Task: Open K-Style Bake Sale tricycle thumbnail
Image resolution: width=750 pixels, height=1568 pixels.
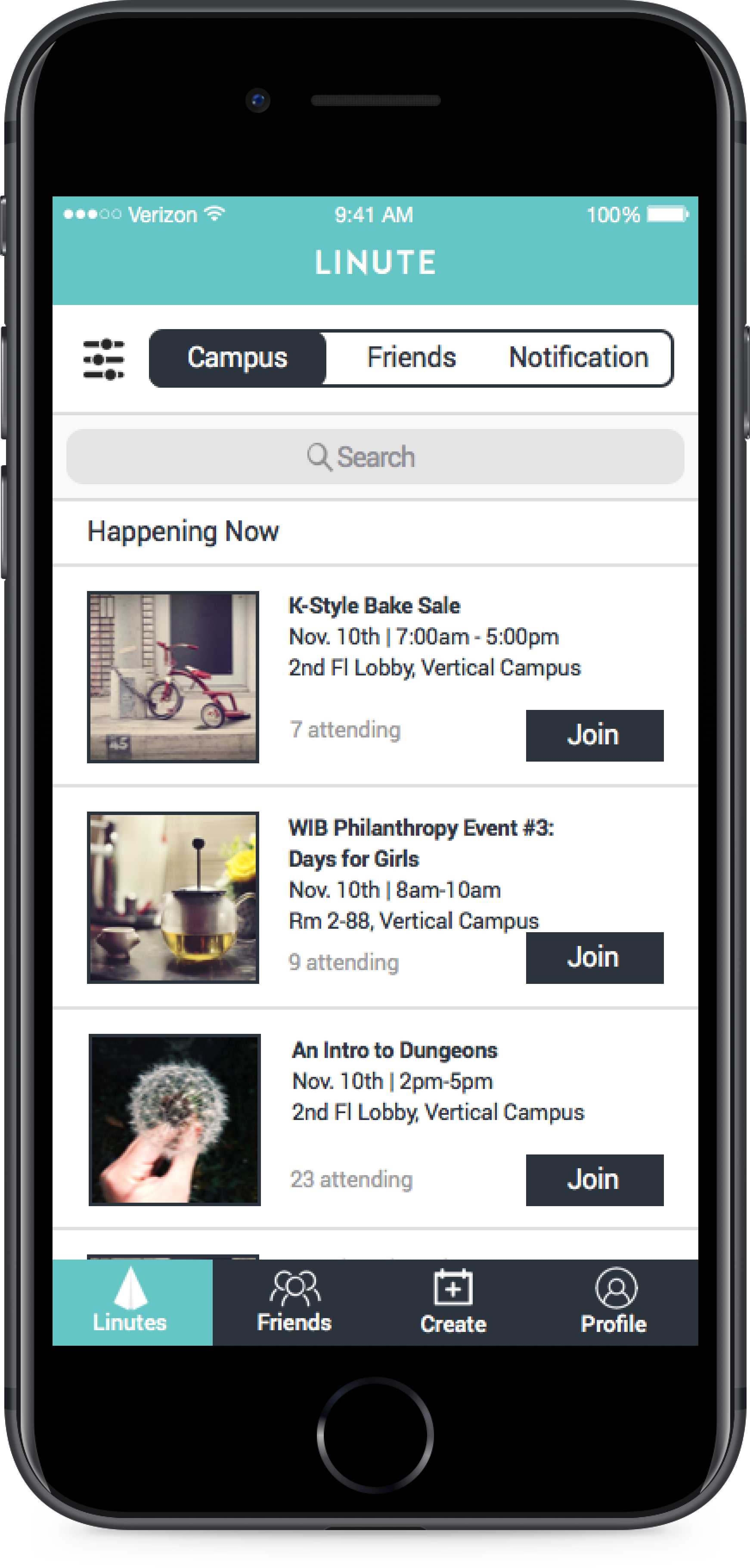Action: pos(173,677)
